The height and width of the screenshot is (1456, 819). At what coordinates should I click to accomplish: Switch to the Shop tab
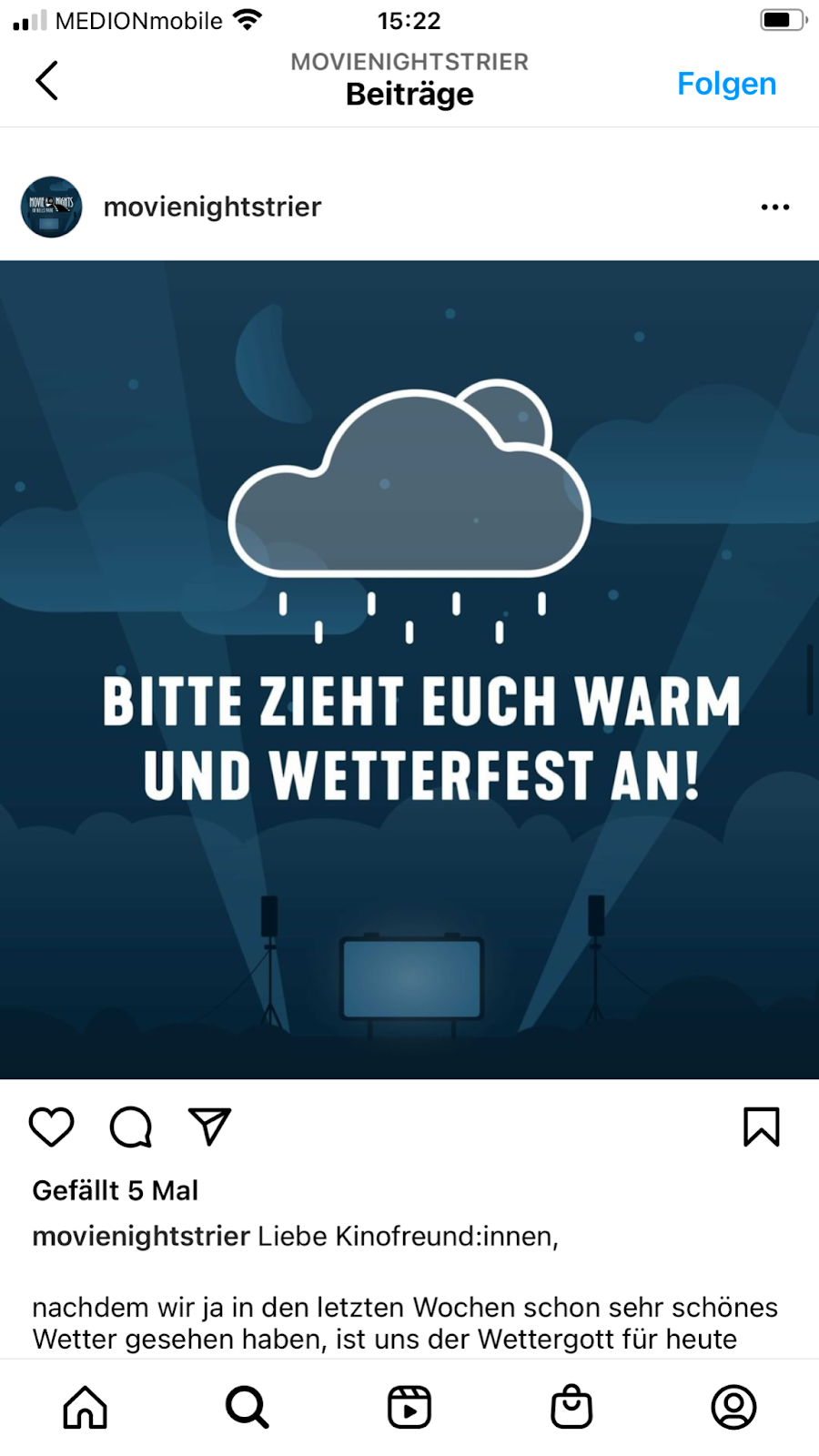pyautogui.click(x=571, y=1407)
